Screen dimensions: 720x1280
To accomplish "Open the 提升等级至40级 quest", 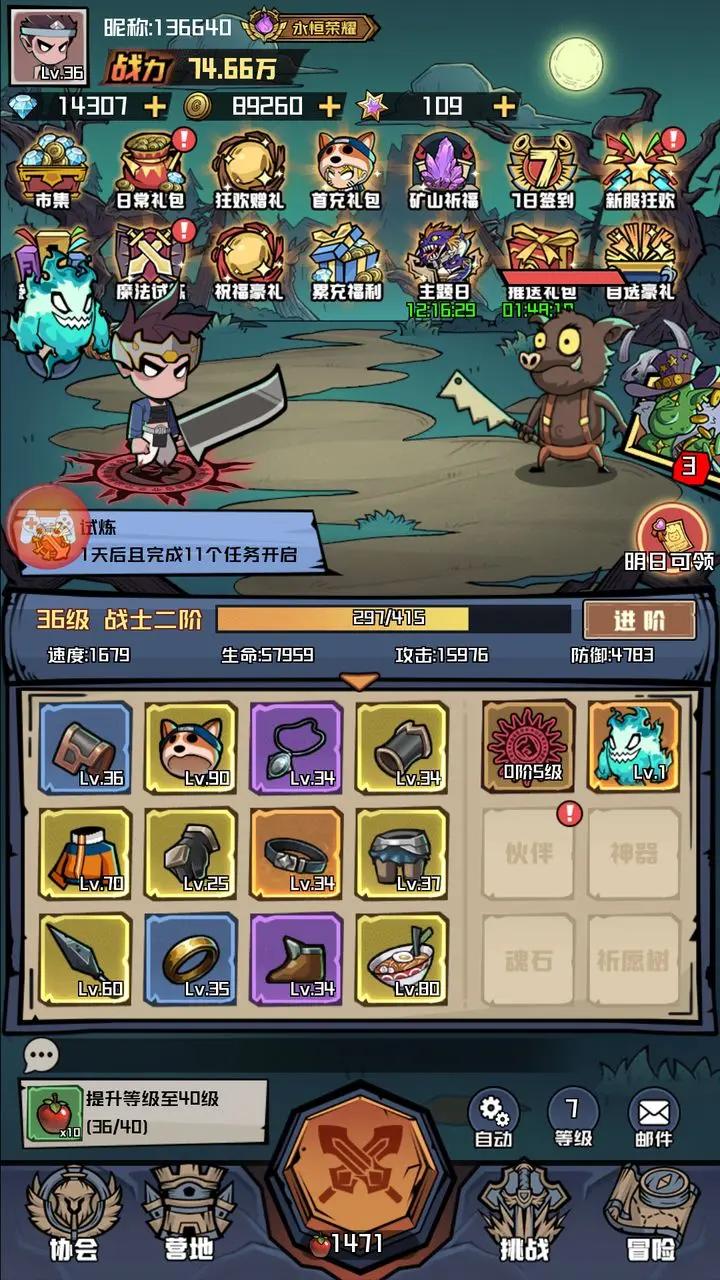I will (x=145, y=1111).
